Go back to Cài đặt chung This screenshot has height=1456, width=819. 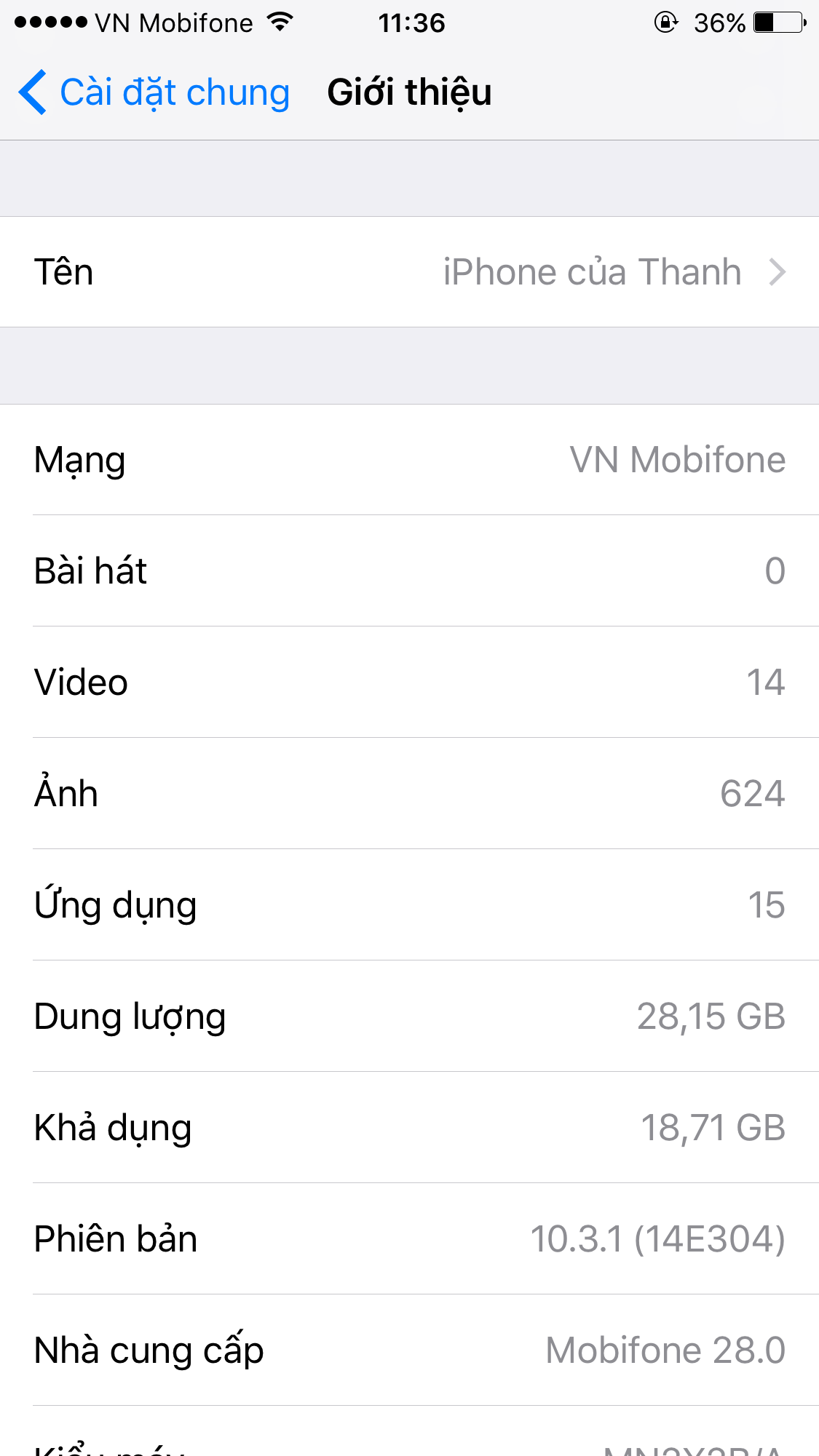[x=154, y=92]
